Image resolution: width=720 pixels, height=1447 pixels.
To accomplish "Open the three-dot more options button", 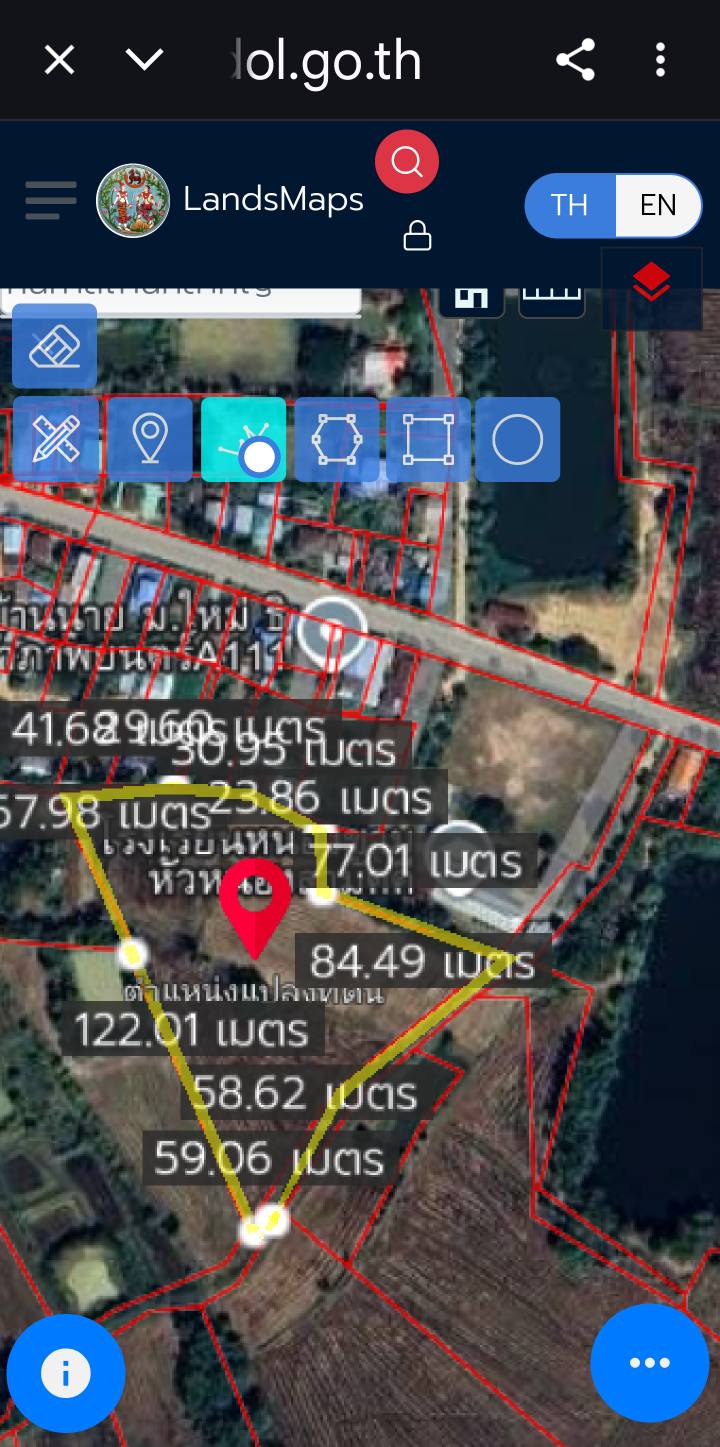I will (x=649, y=1363).
